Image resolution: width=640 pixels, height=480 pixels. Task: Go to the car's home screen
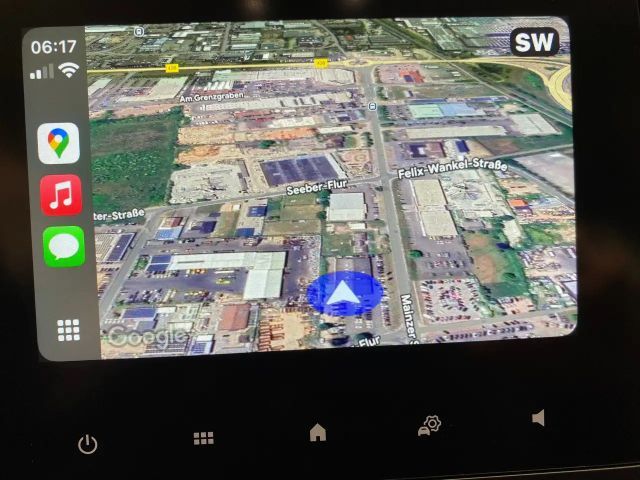(318, 432)
